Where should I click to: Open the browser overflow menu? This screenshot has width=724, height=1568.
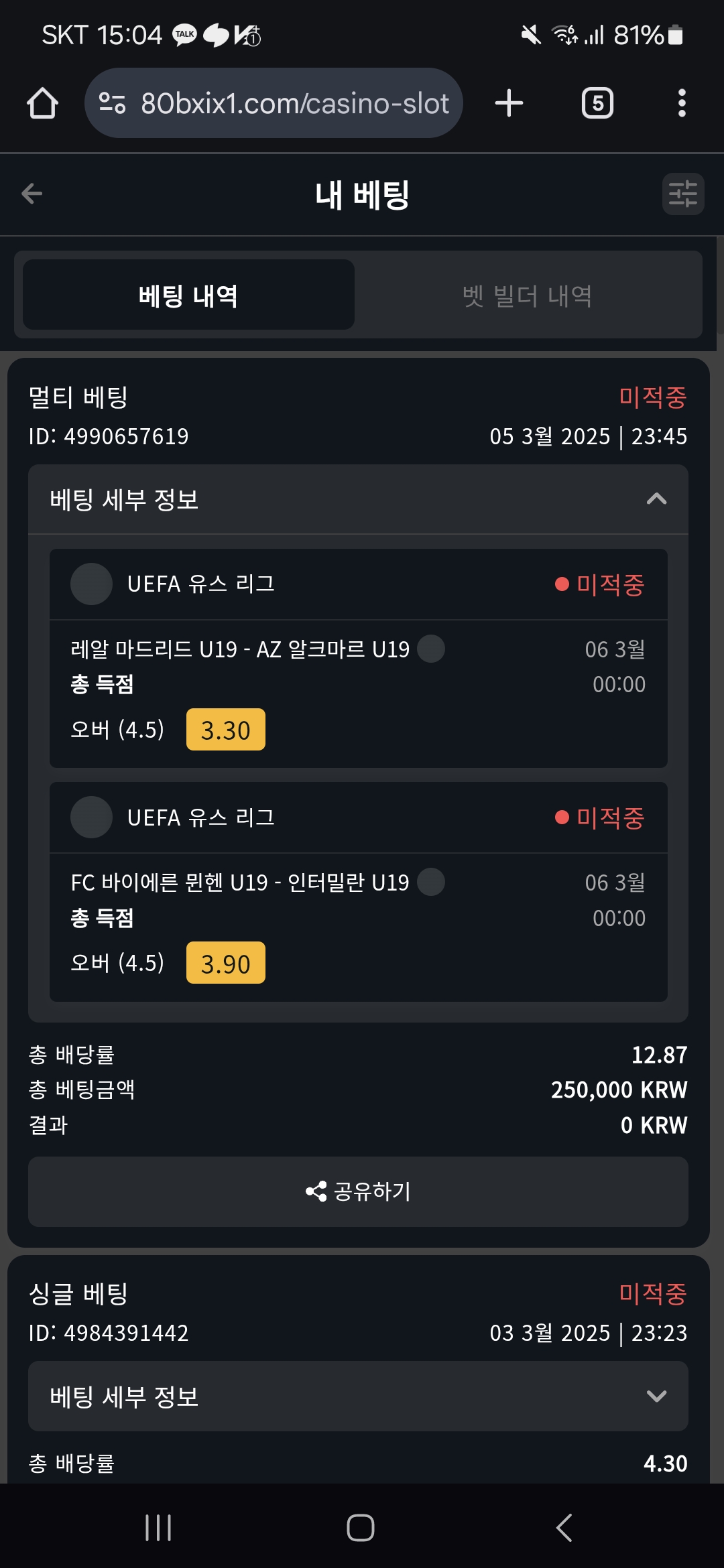point(682,103)
